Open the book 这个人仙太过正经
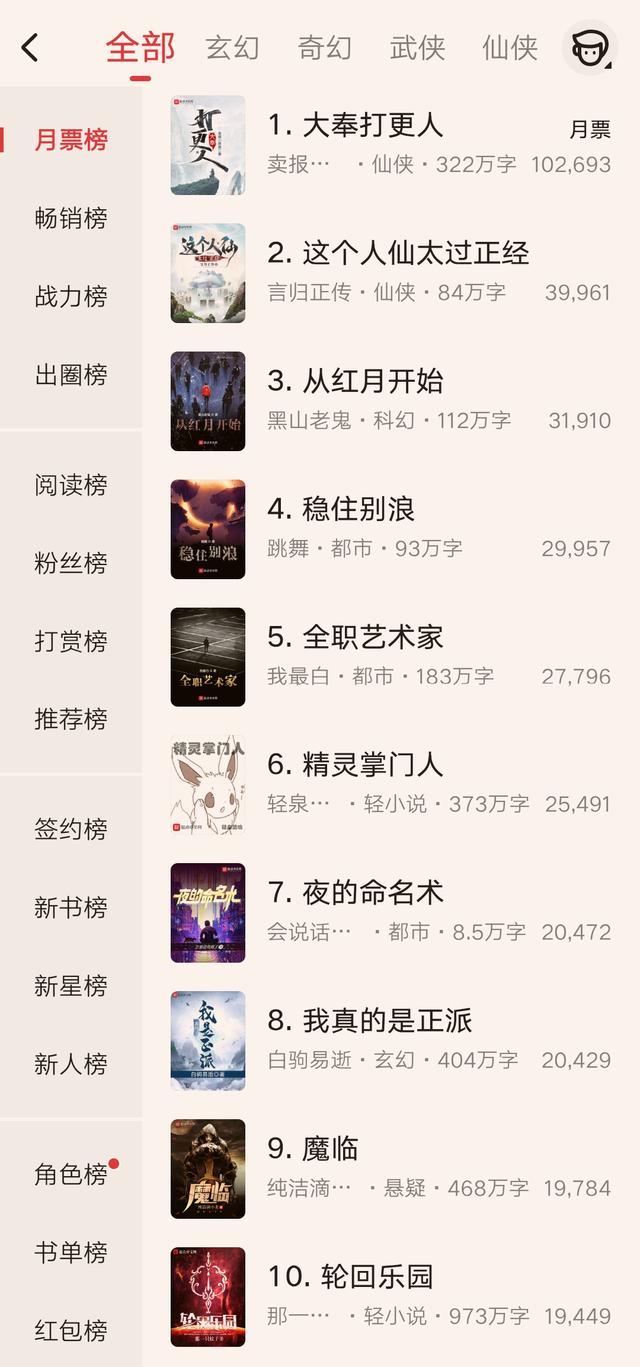The image size is (640, 1367). [398, 253]
